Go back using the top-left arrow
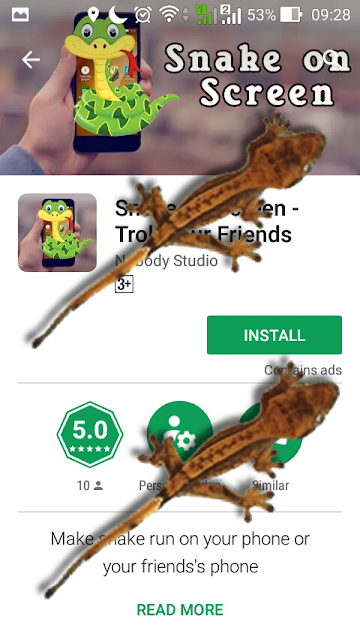This screenshot has width=360, height=640. 31,60
